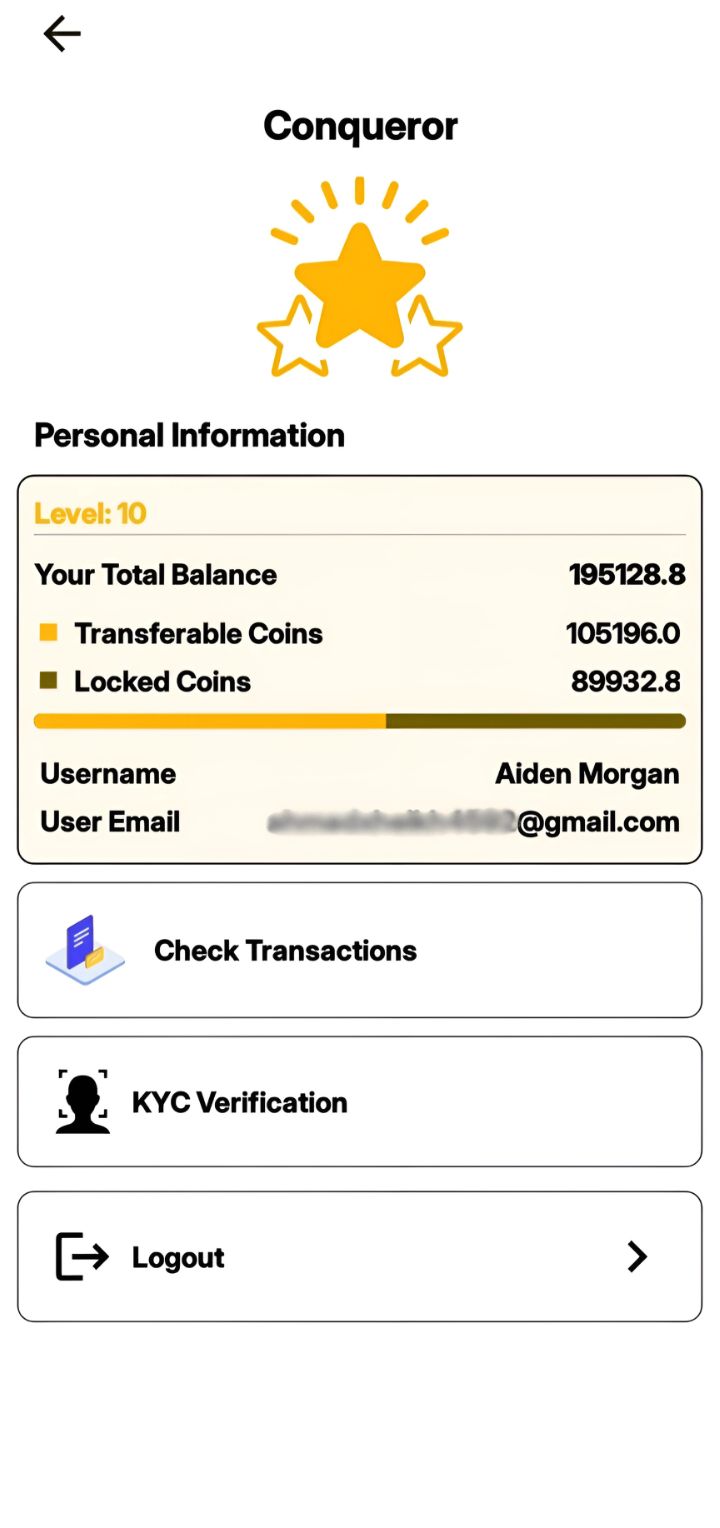
Task: Go back using the top arrow
Action: tap(61, 35)
